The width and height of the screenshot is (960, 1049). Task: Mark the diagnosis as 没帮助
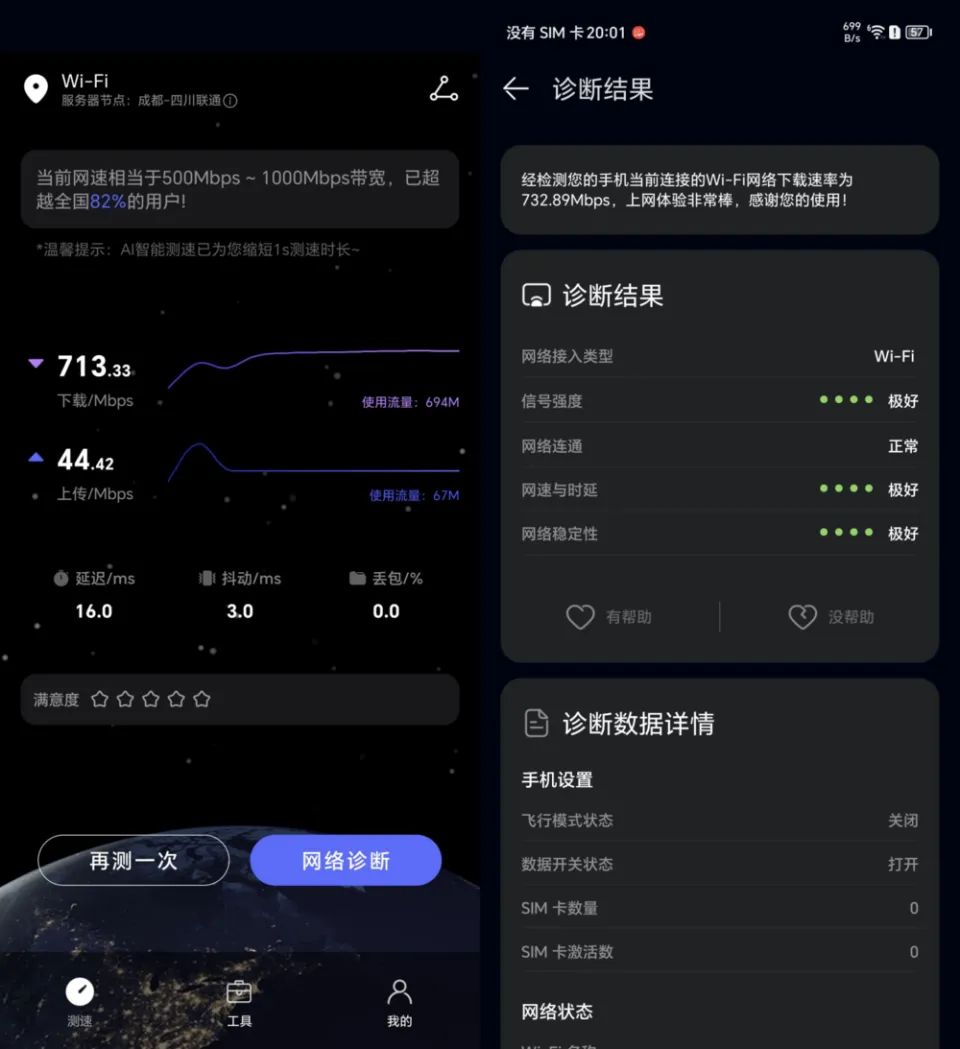[831, 617]
